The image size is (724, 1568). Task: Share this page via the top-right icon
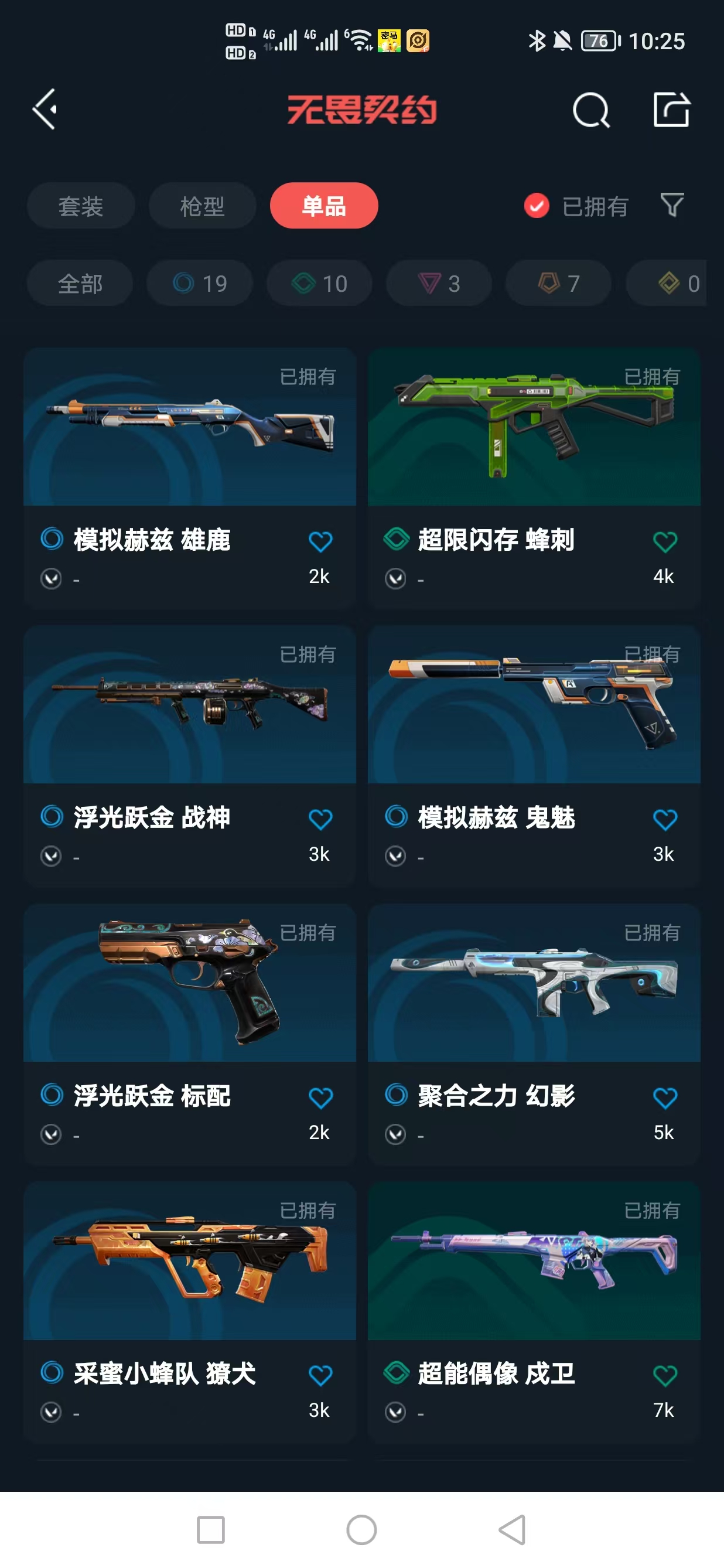pos(671,110)
